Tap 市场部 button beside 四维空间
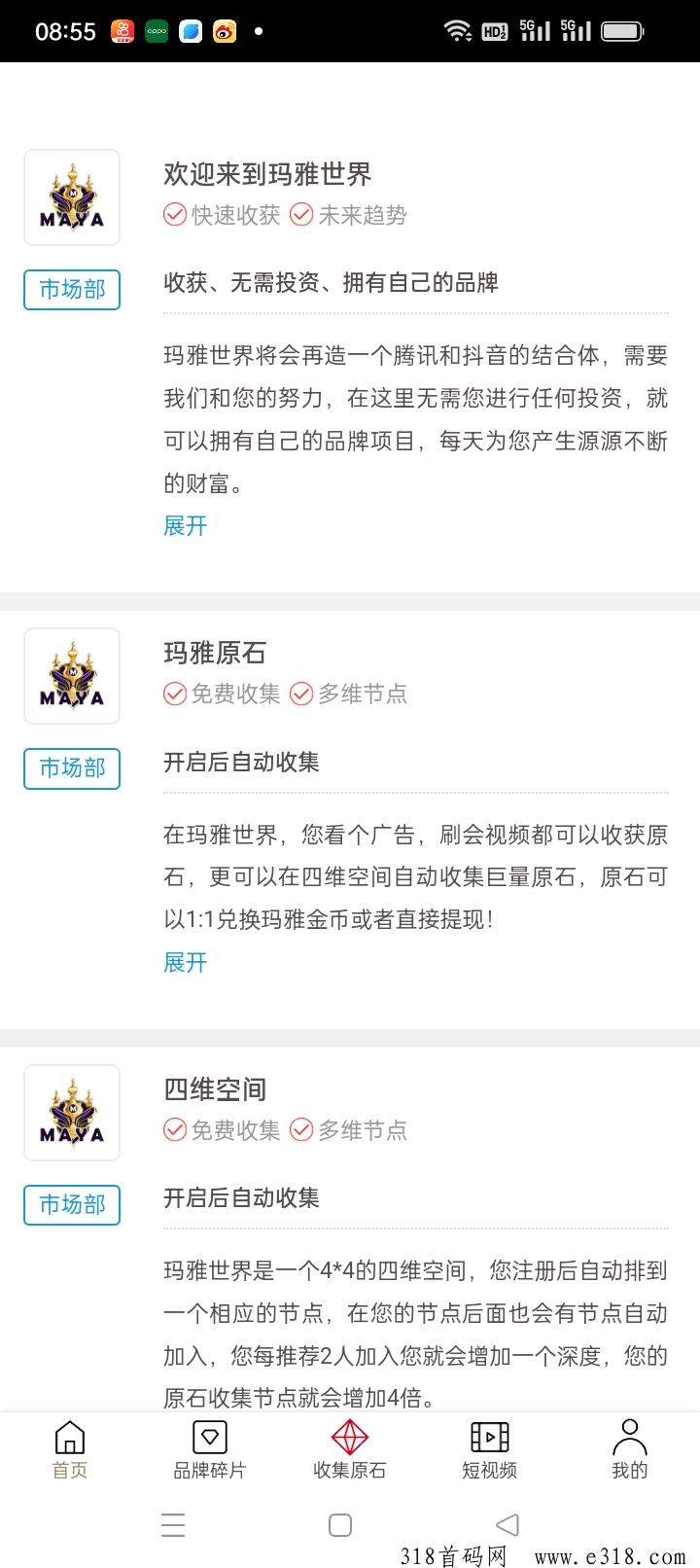Viewport: 700px width, 1568px height. pos(72,1205)
